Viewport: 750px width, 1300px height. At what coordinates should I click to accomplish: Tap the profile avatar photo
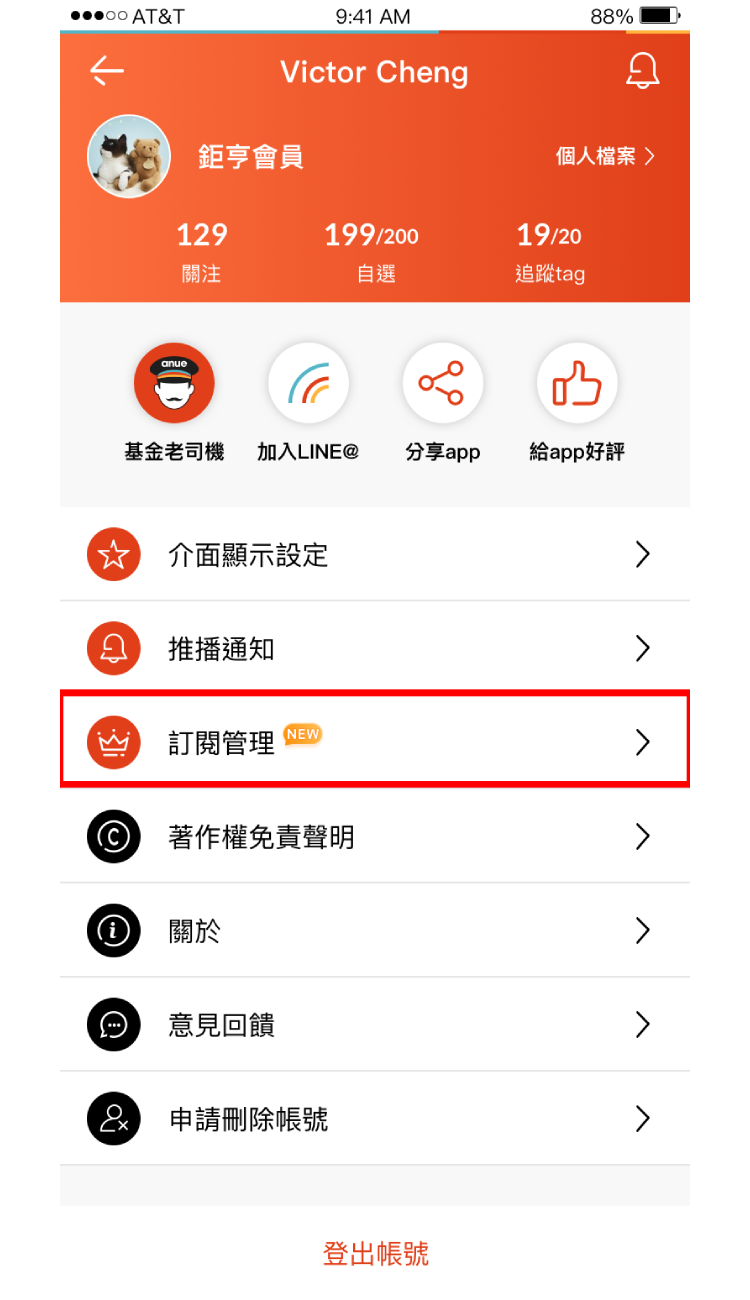click(x=129, y=156)
